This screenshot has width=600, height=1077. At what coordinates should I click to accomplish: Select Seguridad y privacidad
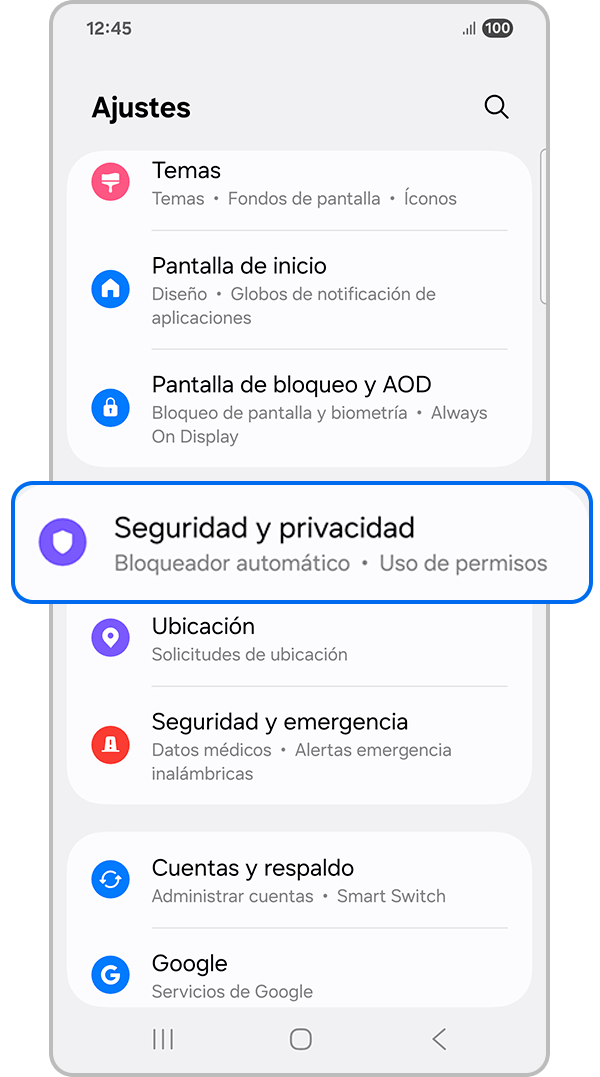click(x=300, y=543)
